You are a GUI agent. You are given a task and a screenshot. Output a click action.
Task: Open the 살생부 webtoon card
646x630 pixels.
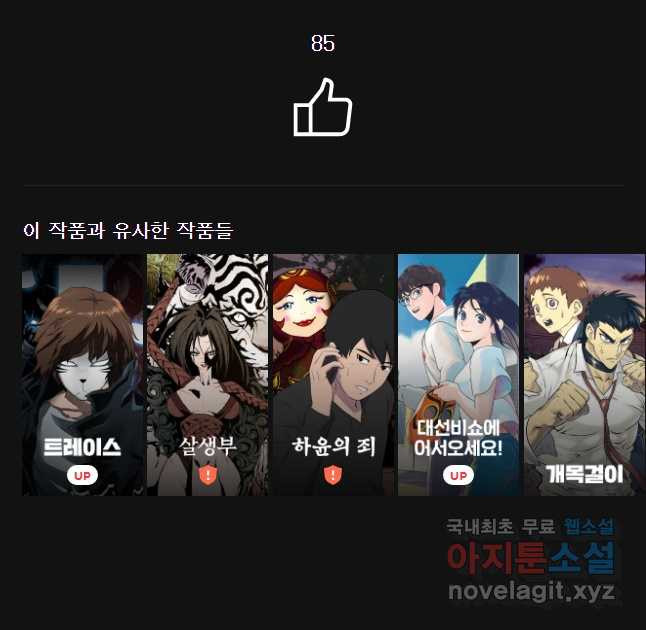208,375
